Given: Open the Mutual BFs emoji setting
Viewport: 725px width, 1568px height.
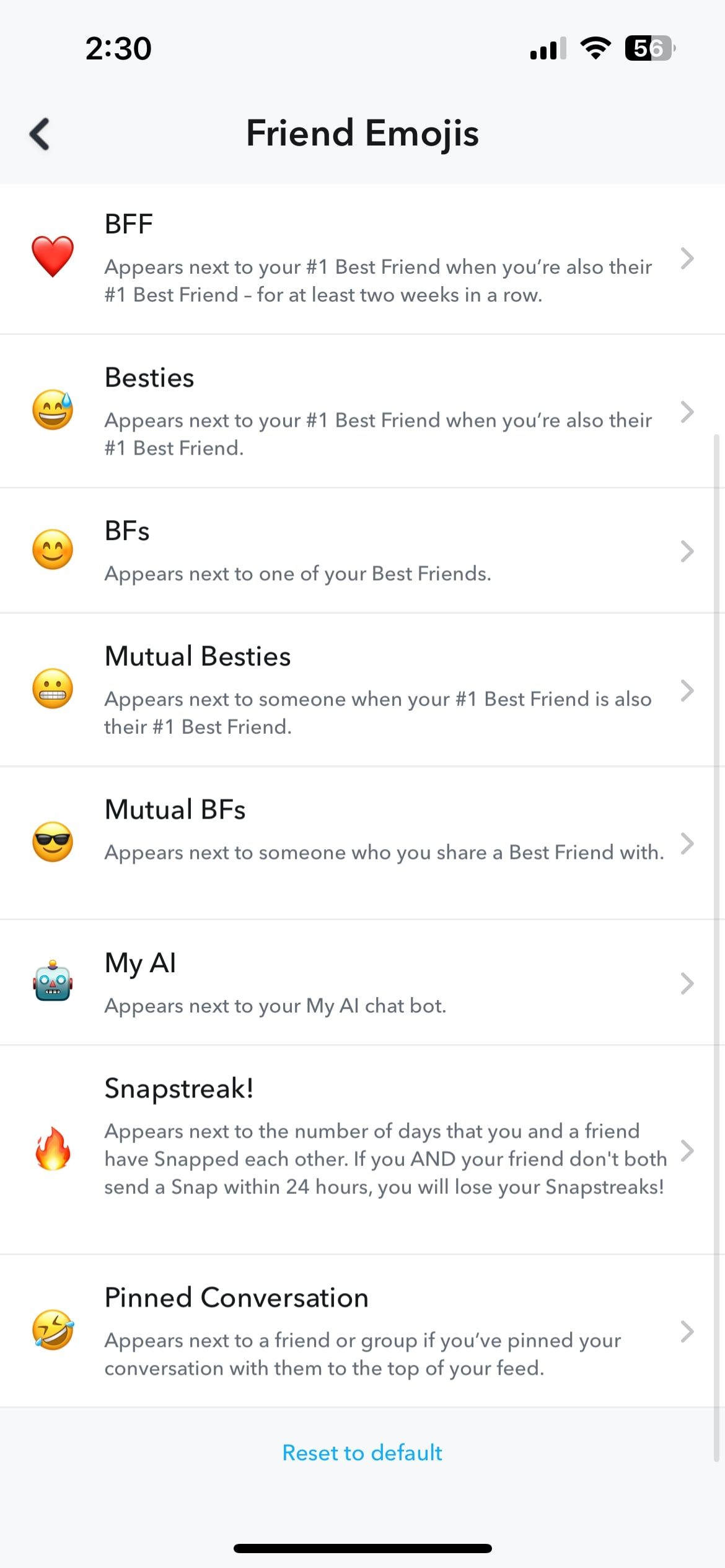Looking at the screenshot, I should (362, 843).
